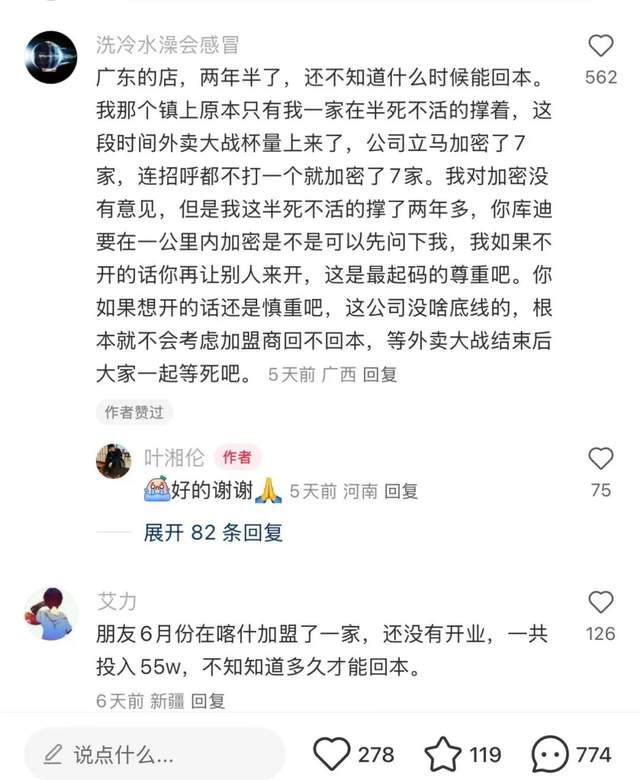Like 叶湘伦's reply
Image resolution: width=640 pixels, height=780 pixels.
[x=600, y=459]
